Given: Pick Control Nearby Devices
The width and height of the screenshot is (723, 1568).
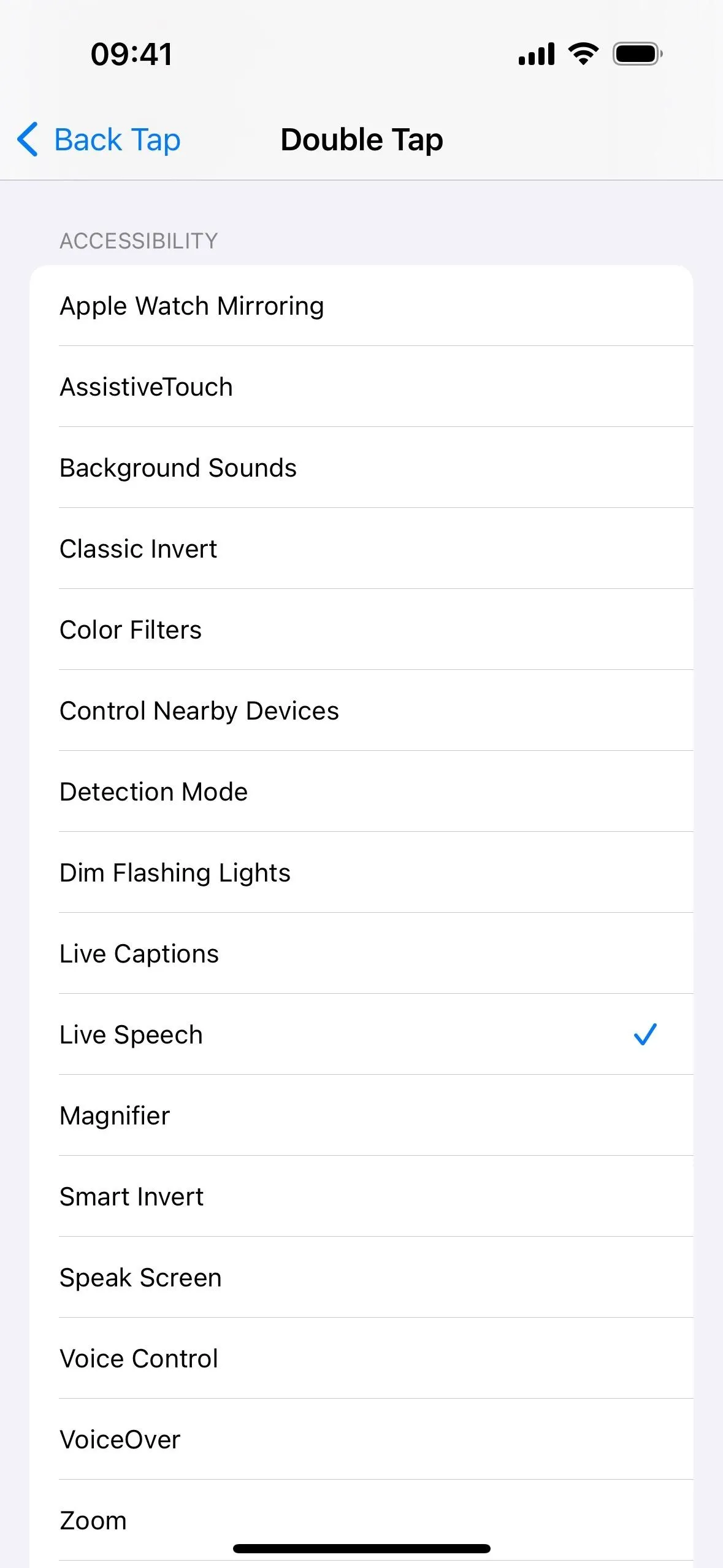Looking at the screenshot, I should click(361, 710).
